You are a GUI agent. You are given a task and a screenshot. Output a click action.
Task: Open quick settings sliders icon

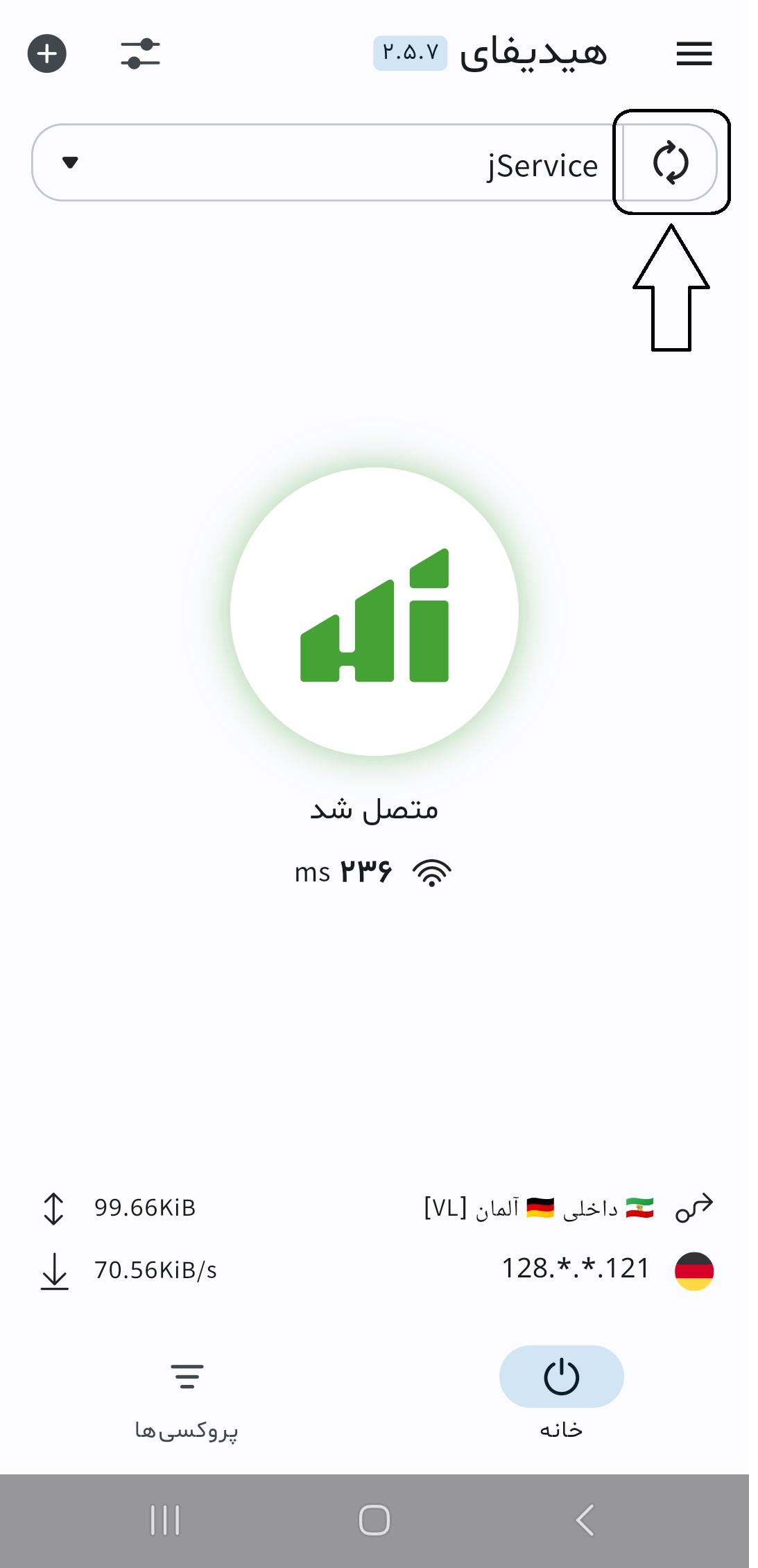[x=140, y=53]
